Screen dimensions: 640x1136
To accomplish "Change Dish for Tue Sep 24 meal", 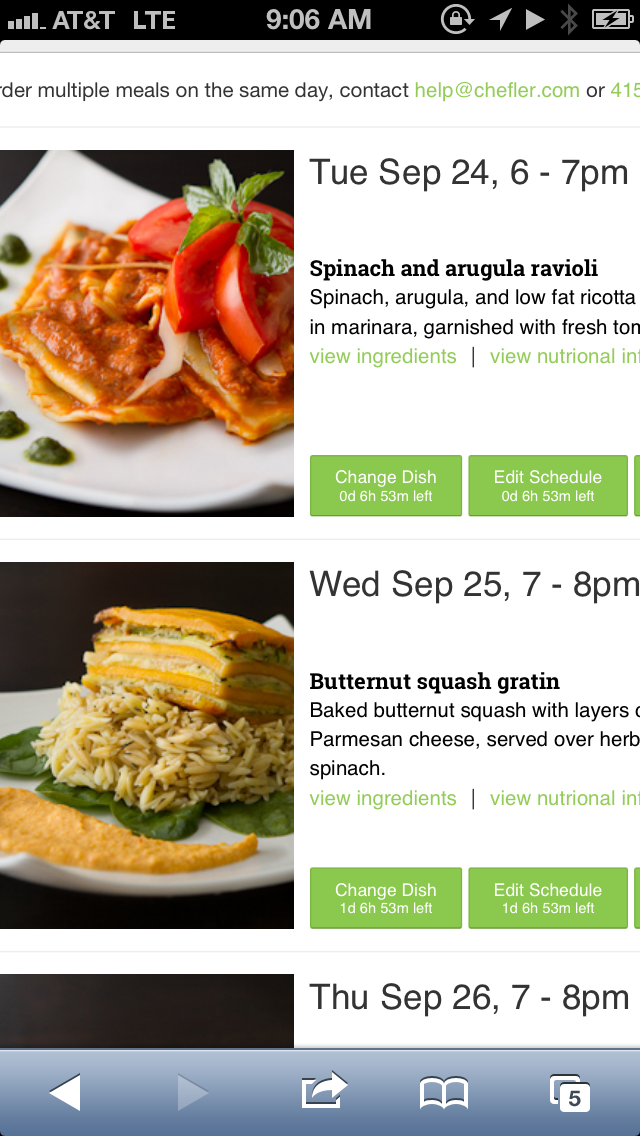I will [386, 485].
